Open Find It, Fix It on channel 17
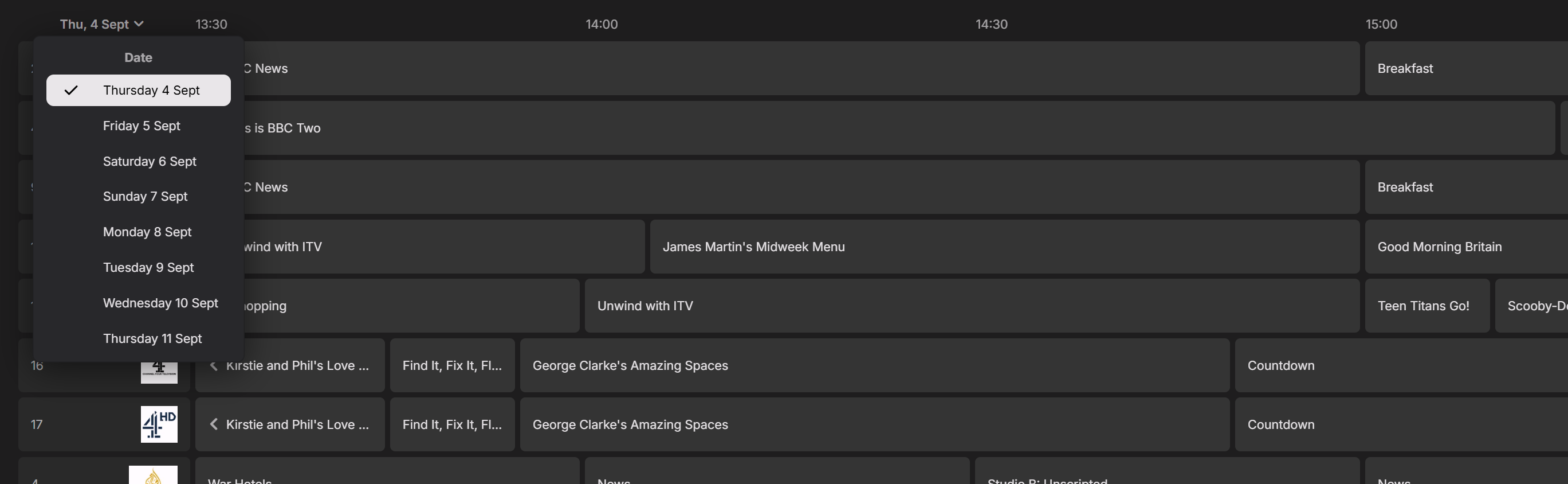Image resolution: width=1568 pixels, height=484 pixels. [x=451, y=425]
